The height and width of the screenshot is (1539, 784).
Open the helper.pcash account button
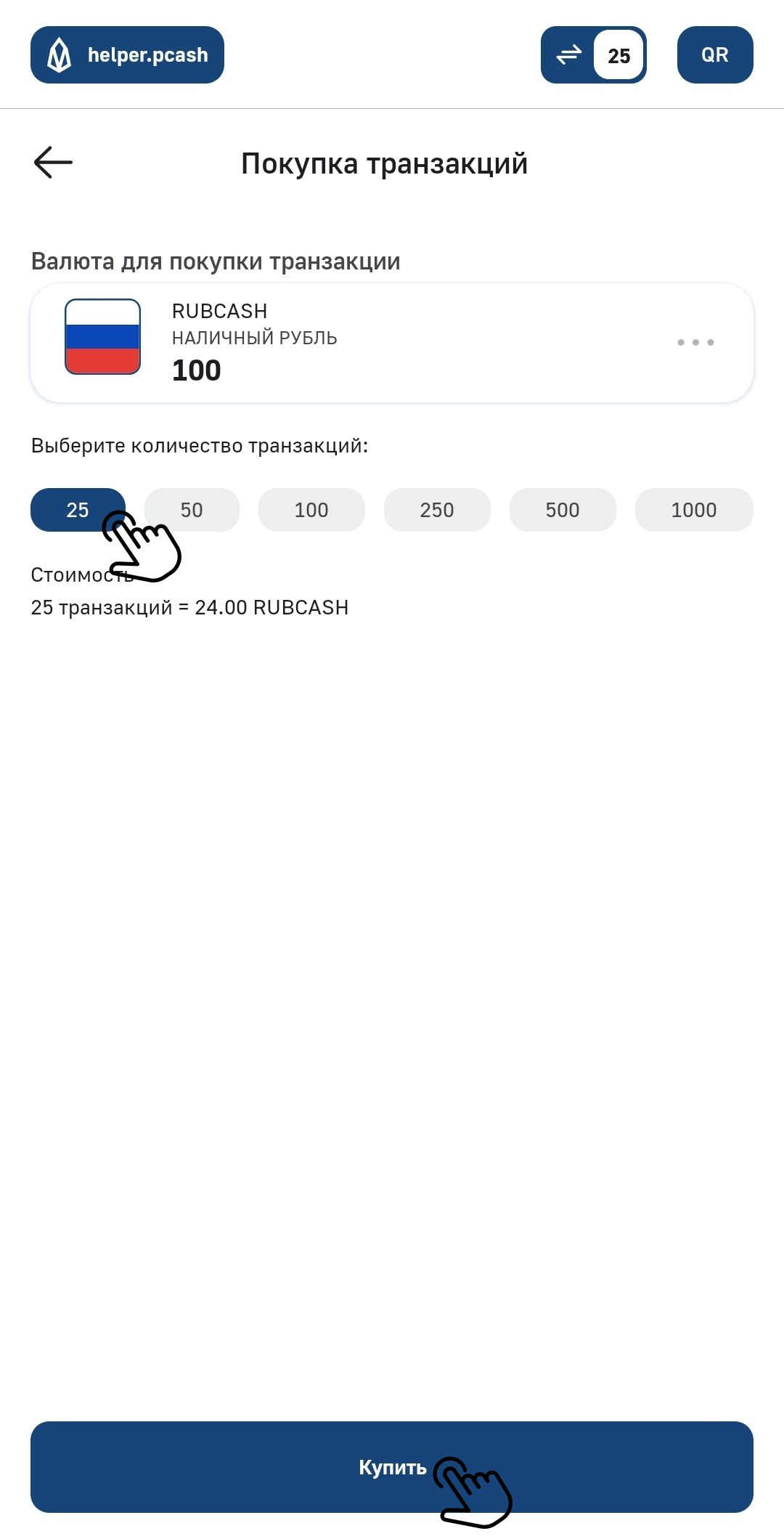127,55
